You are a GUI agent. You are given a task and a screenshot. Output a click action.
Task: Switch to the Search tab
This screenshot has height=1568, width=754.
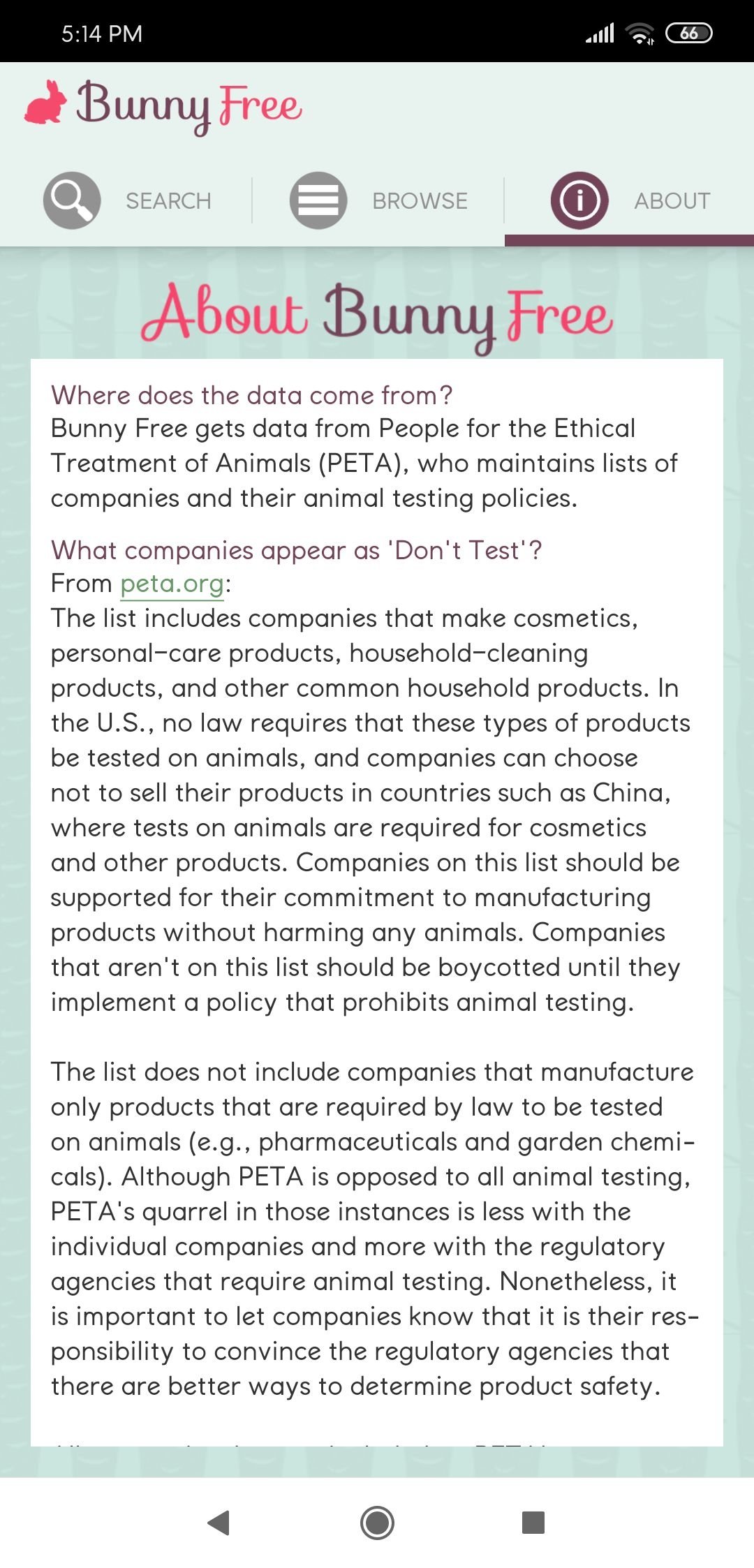126,201
